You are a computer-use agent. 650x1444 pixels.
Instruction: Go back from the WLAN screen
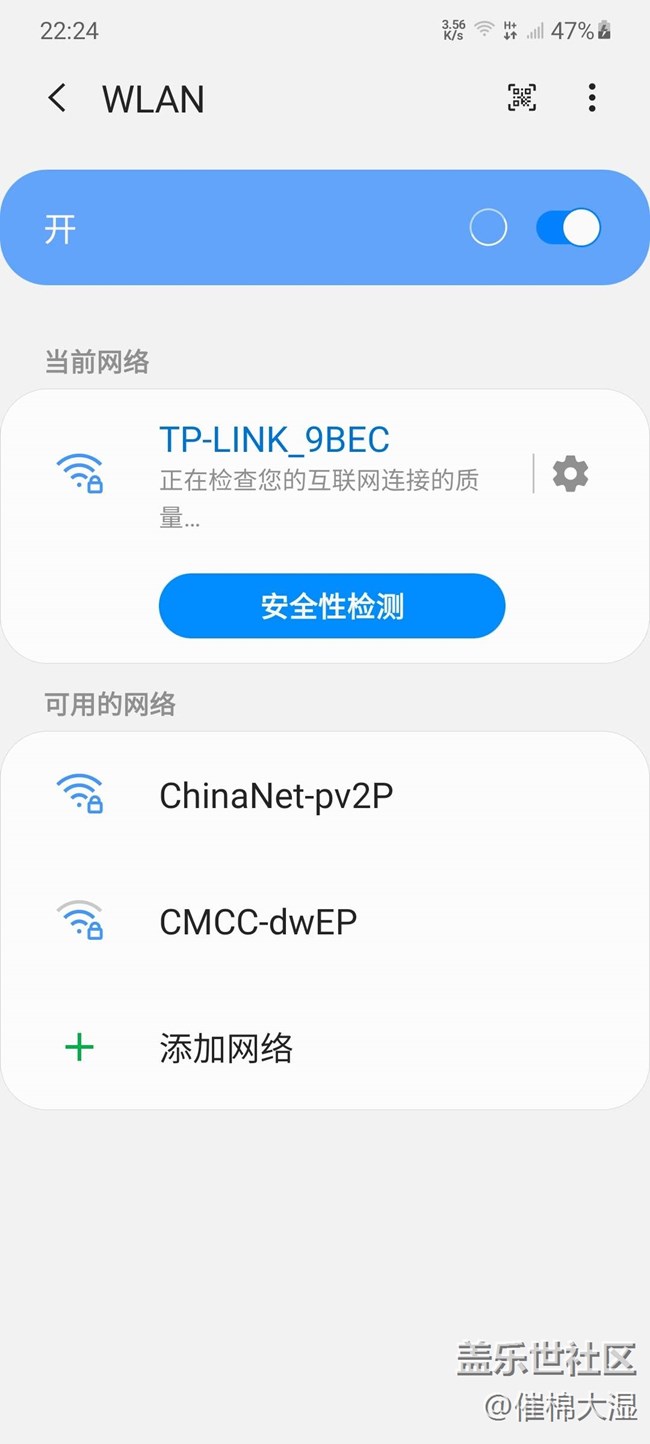click(x=57, y=98)
